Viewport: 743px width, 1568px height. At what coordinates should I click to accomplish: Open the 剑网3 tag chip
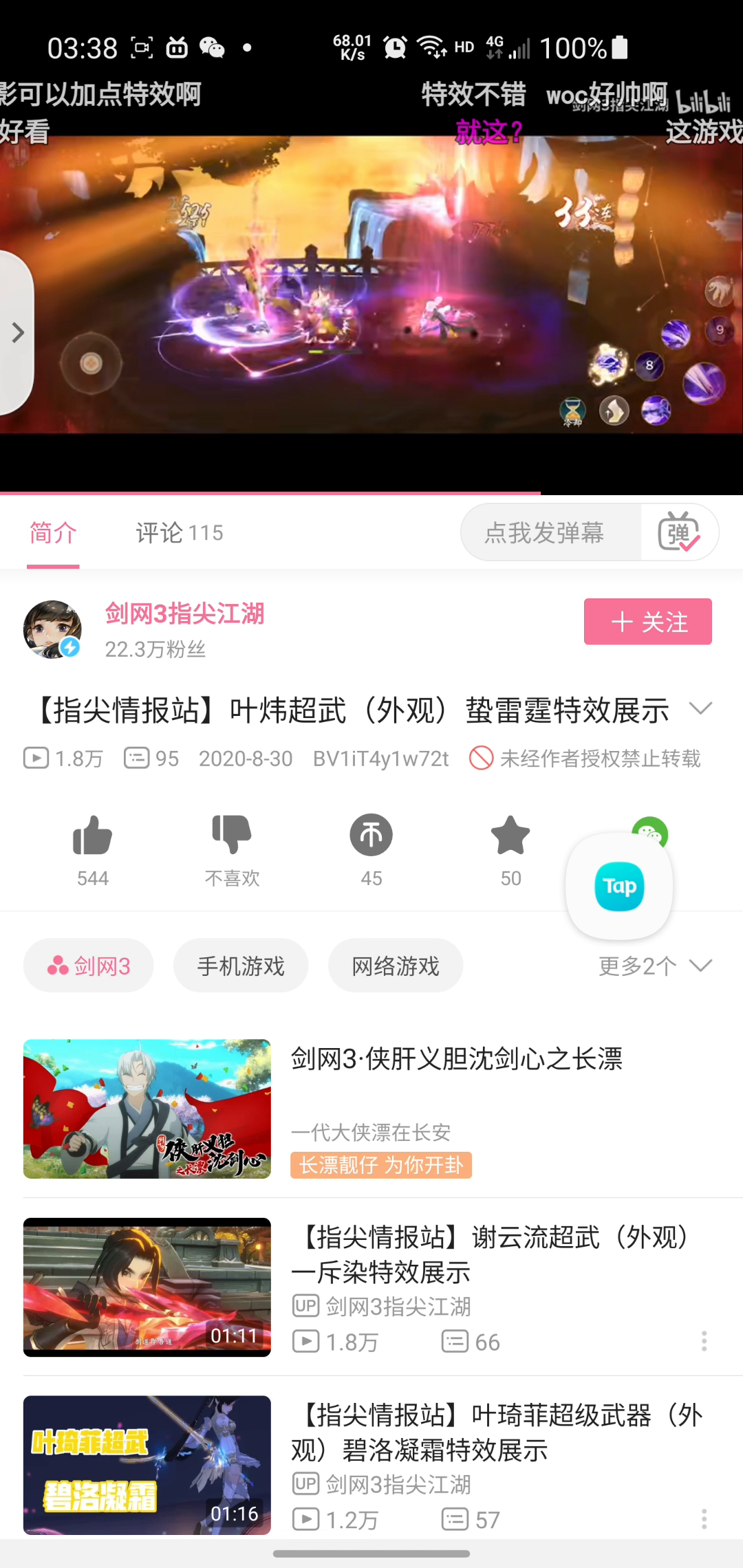89,966
